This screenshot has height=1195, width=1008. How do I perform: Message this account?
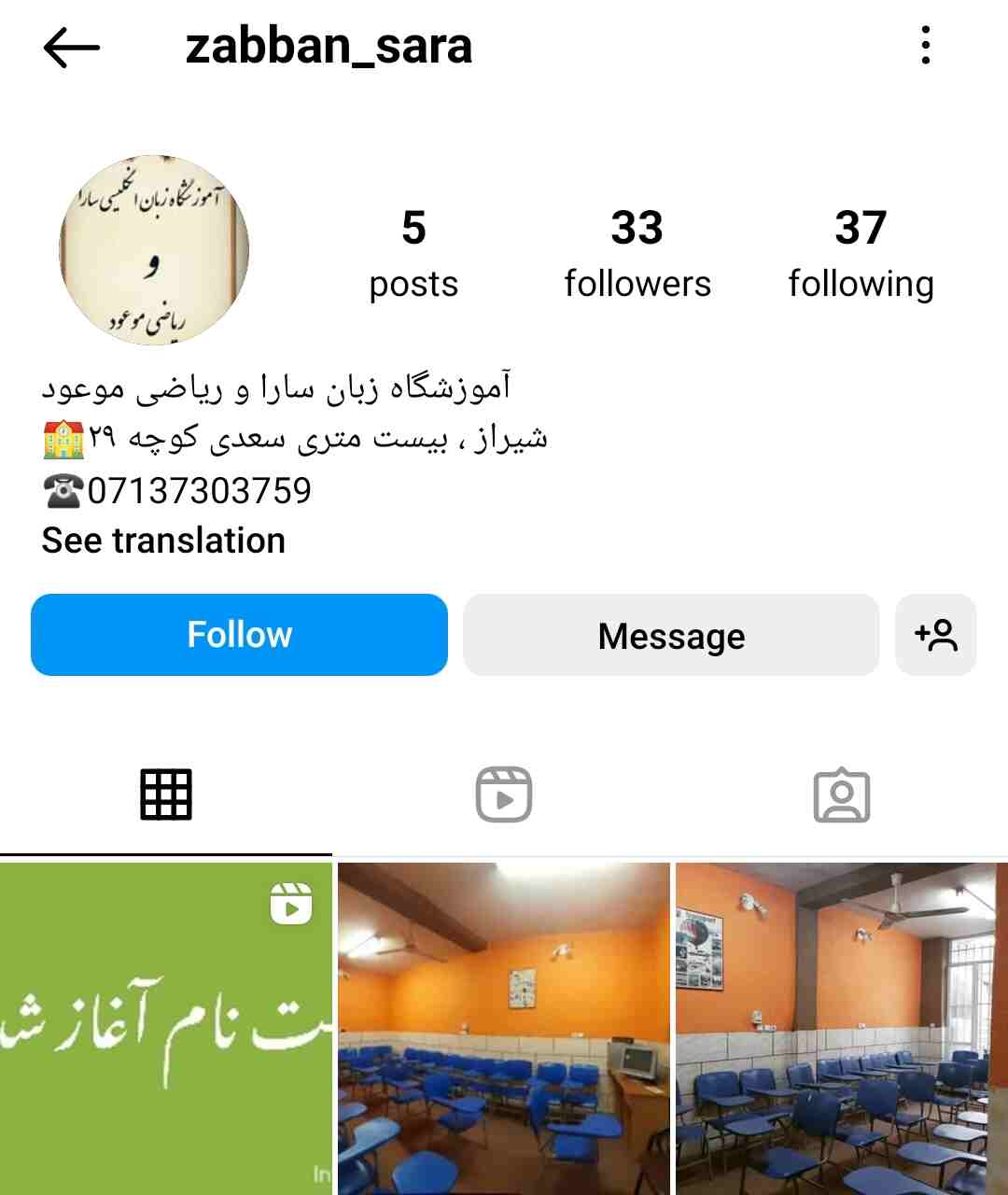click(x=671, y=636)
